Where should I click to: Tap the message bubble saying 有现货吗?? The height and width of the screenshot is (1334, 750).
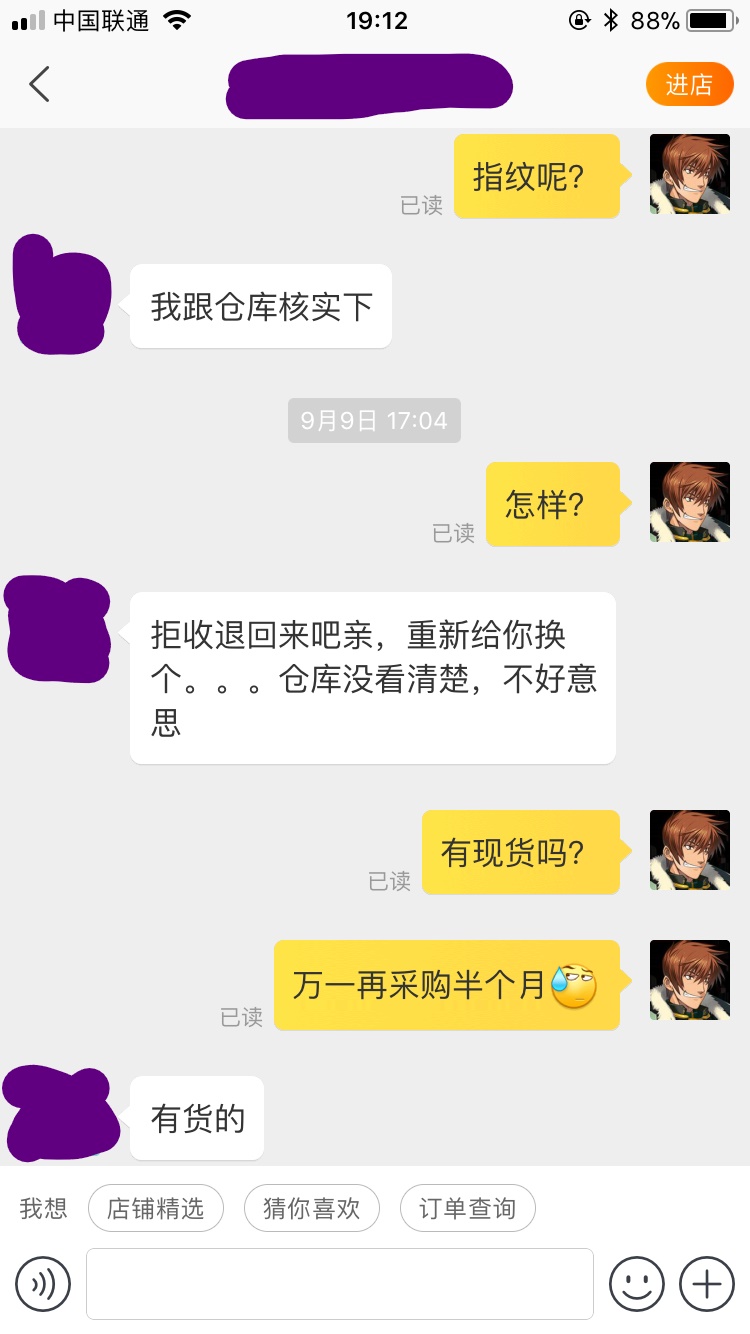click(x=520, y=852)
